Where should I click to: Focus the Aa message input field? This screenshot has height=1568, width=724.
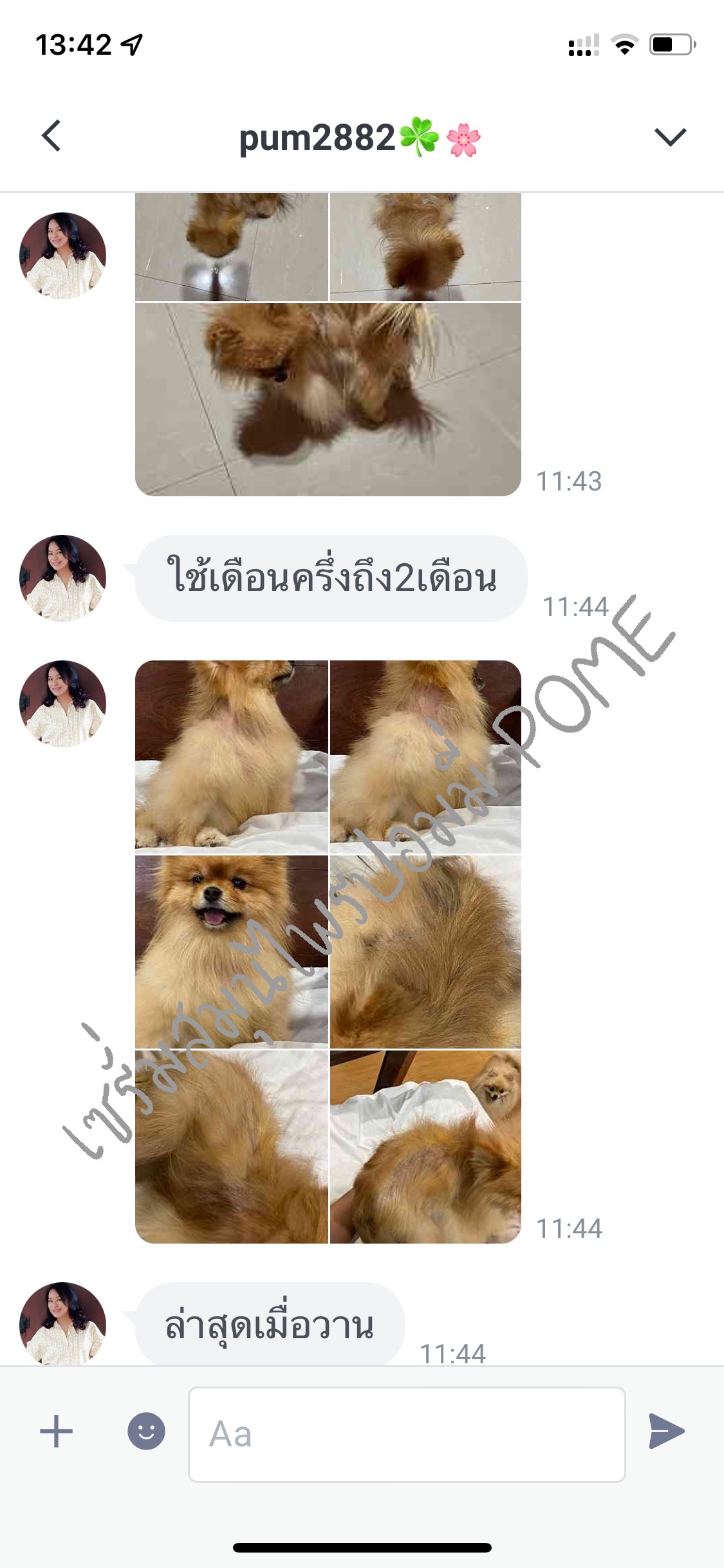click(406, 1433)
